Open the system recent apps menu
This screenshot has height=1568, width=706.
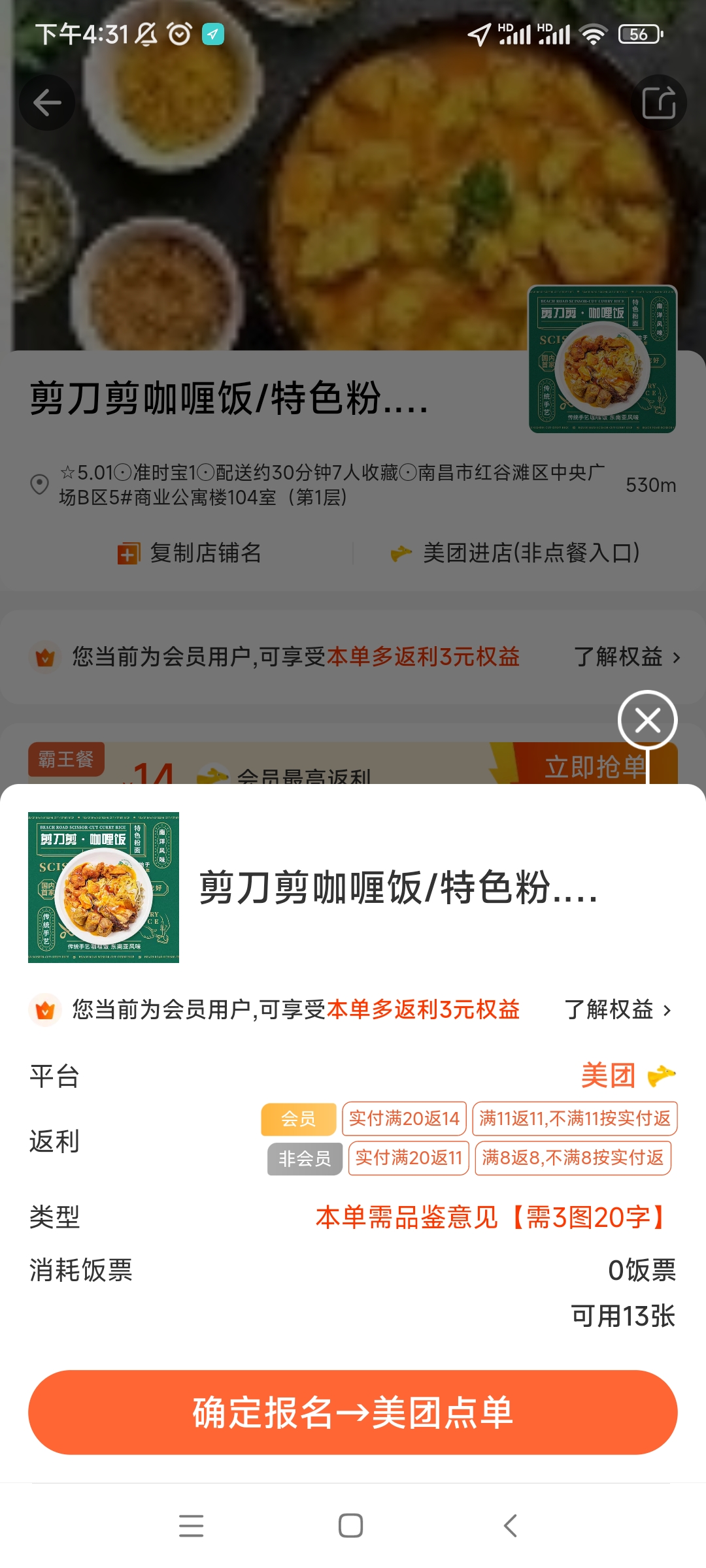tap(191, 1526)
